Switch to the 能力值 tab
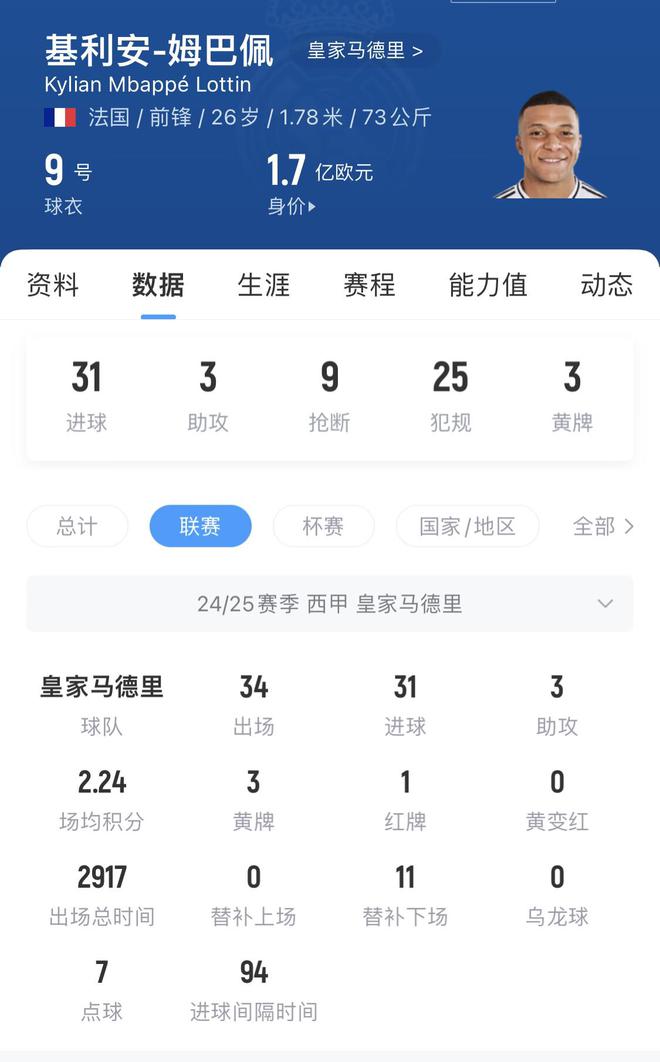660x1062 pixels. pyautogui.click(x=487, y=285)
